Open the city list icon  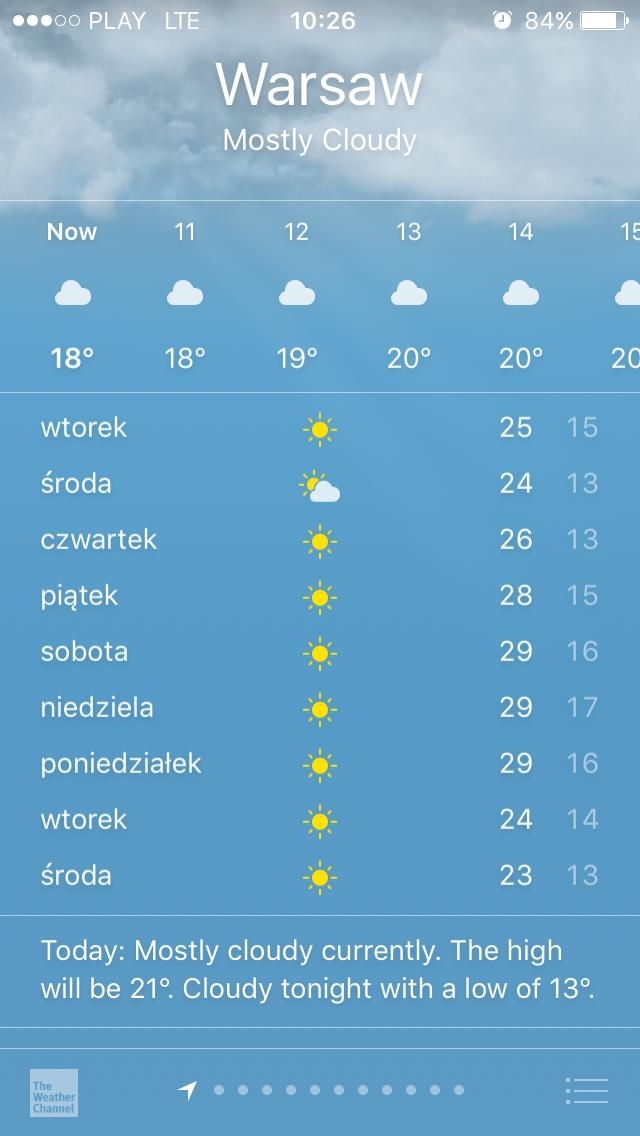tap(586, 1090)
